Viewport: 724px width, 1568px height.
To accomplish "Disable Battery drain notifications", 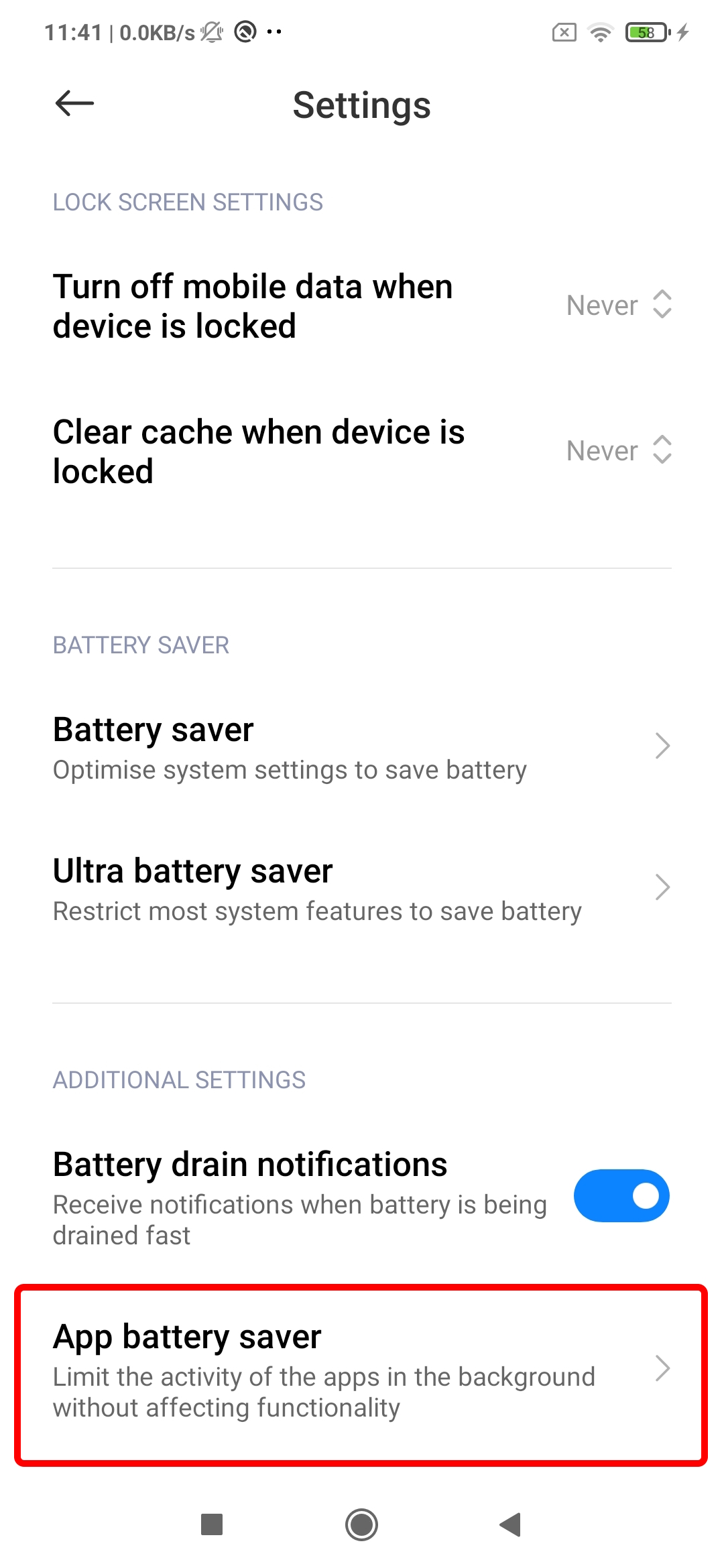I will 621,1196.
